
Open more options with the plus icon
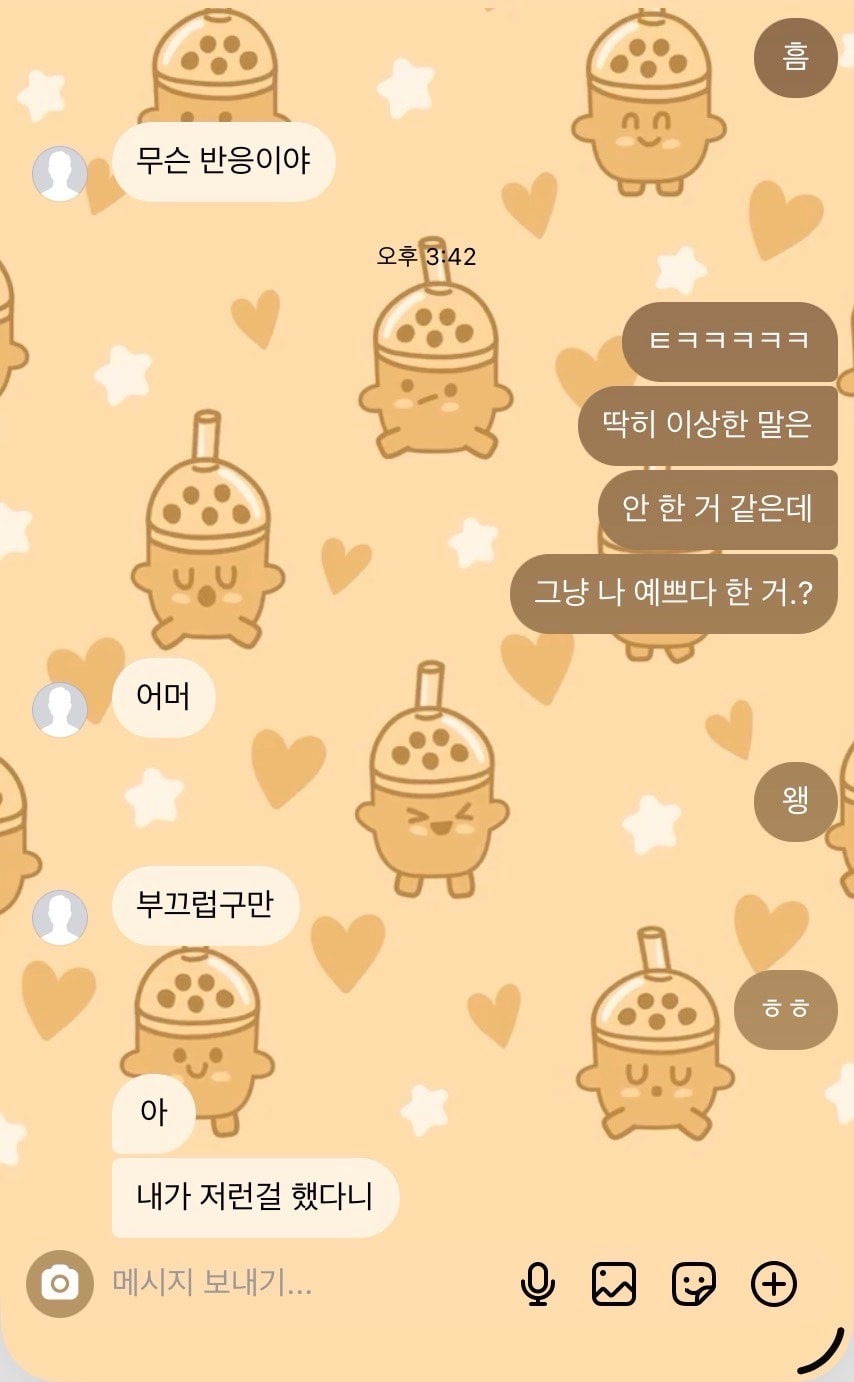point(774,1284)
